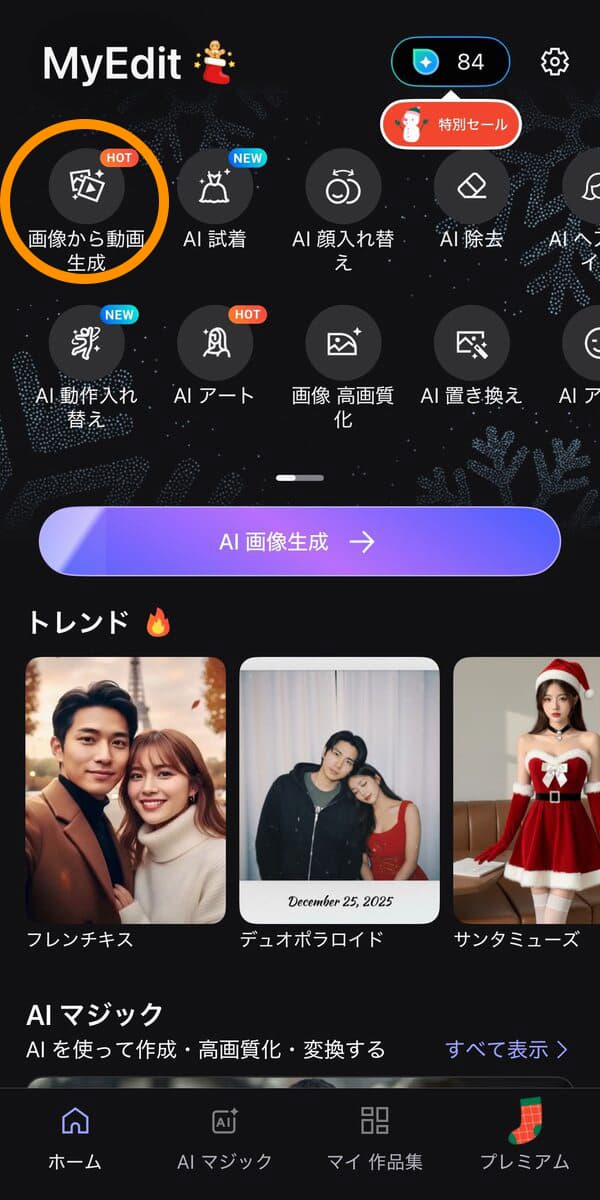Viewport: 600px width, 1200px height.
Task: Open the マイ 作品集 tab
Action: [375, 1138]
